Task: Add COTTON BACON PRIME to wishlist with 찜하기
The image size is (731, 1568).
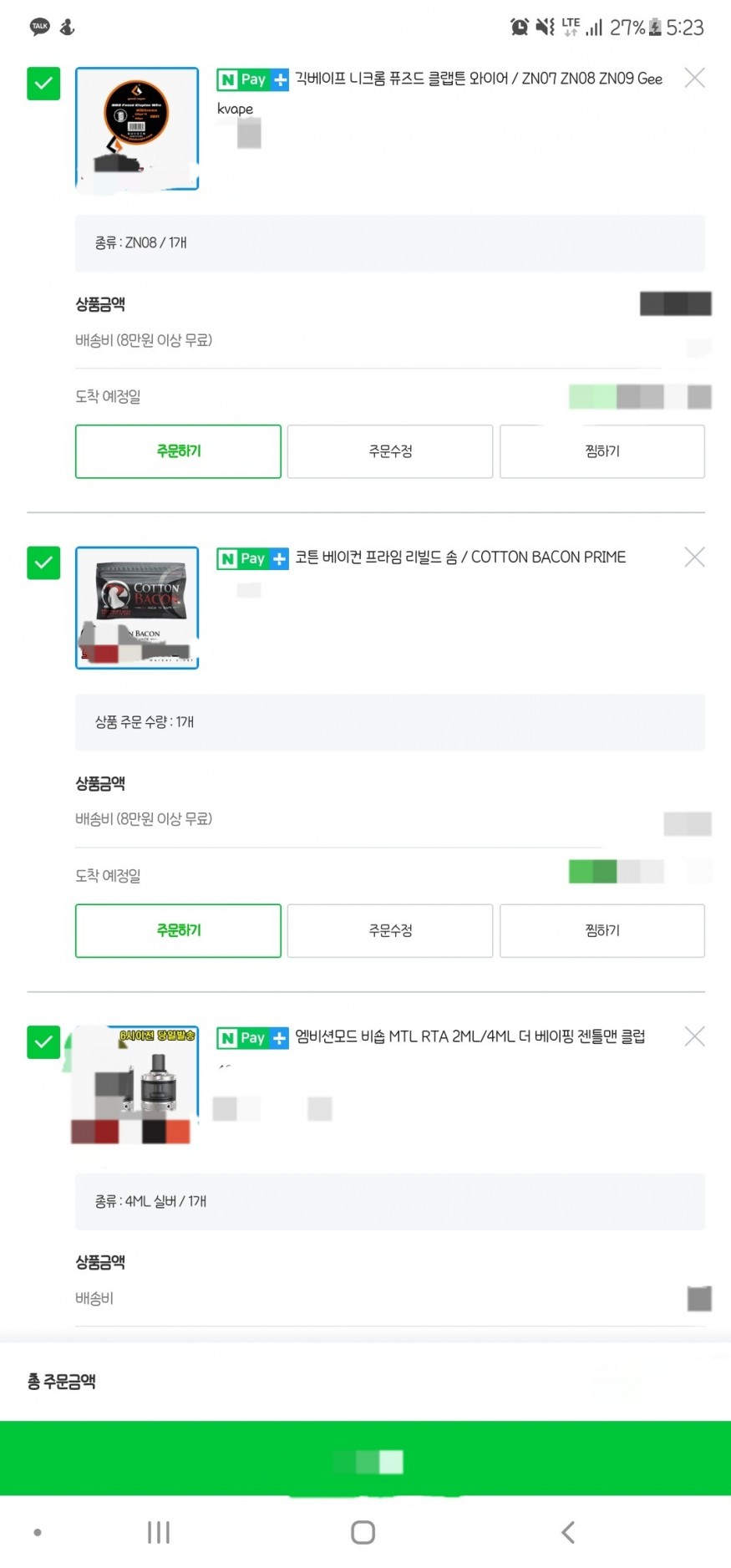Action: pyautogui.click(x=602, y=930)
